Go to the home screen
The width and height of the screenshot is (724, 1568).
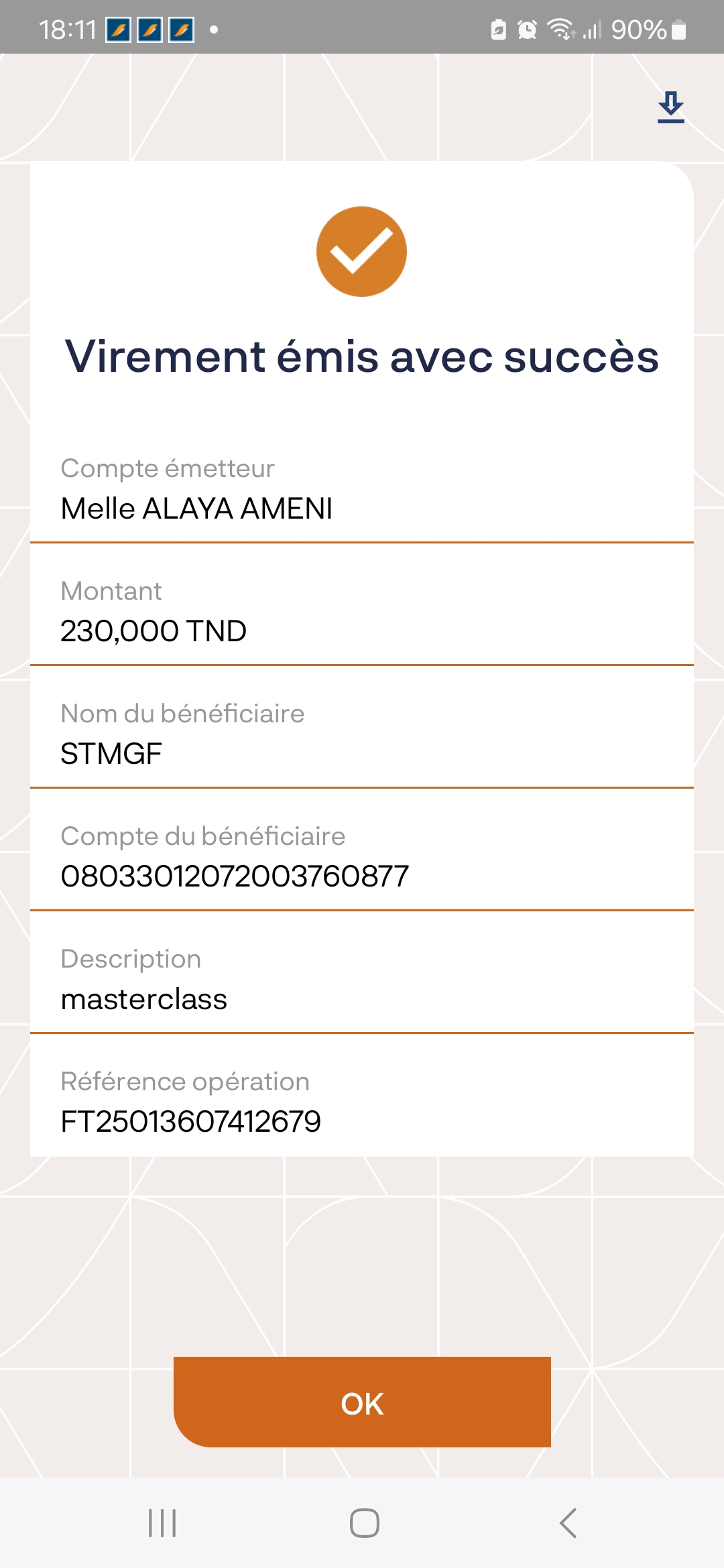coord(364,1522)
